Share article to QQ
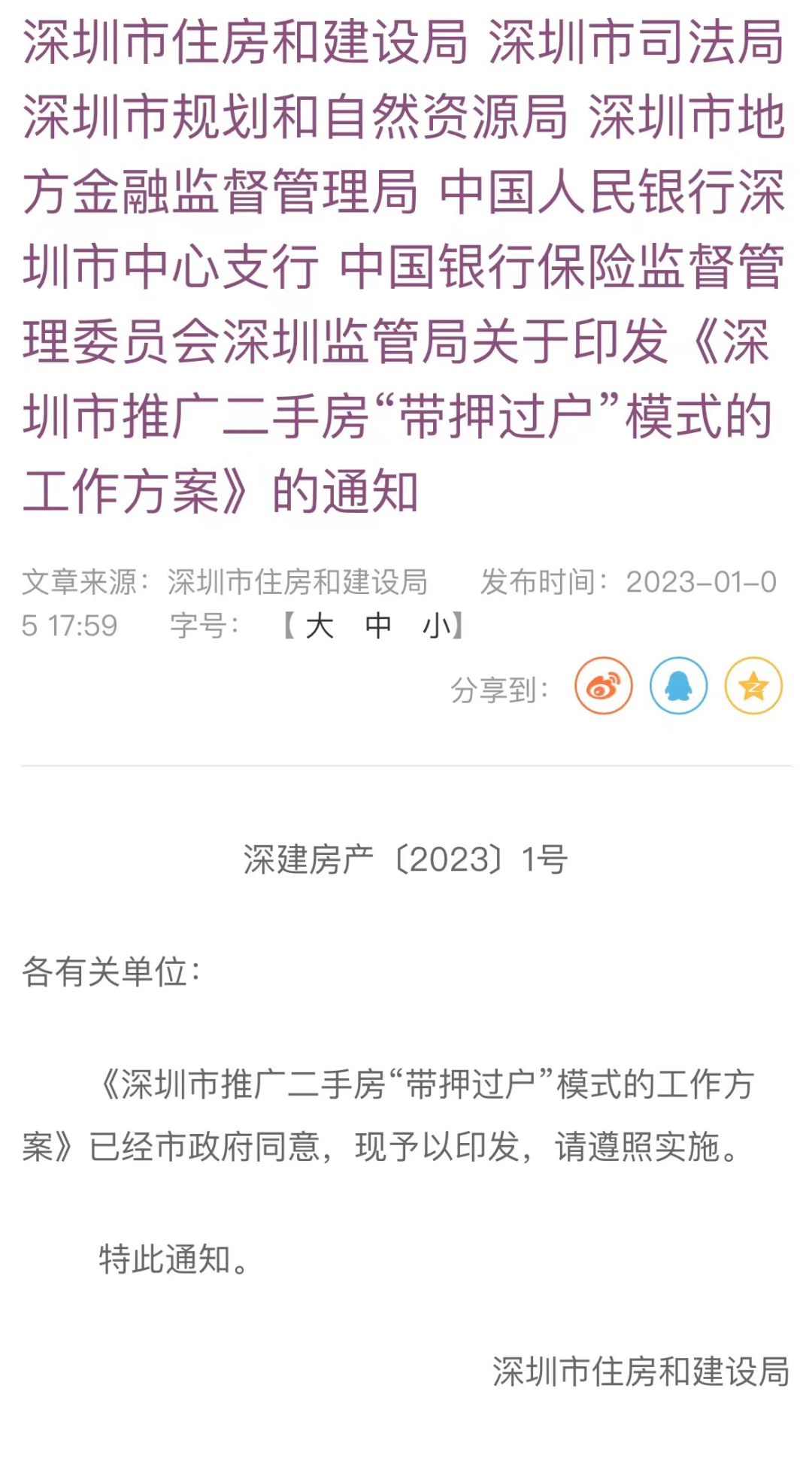This screenshot has width=812, height=1458. [x=678, y=686]
